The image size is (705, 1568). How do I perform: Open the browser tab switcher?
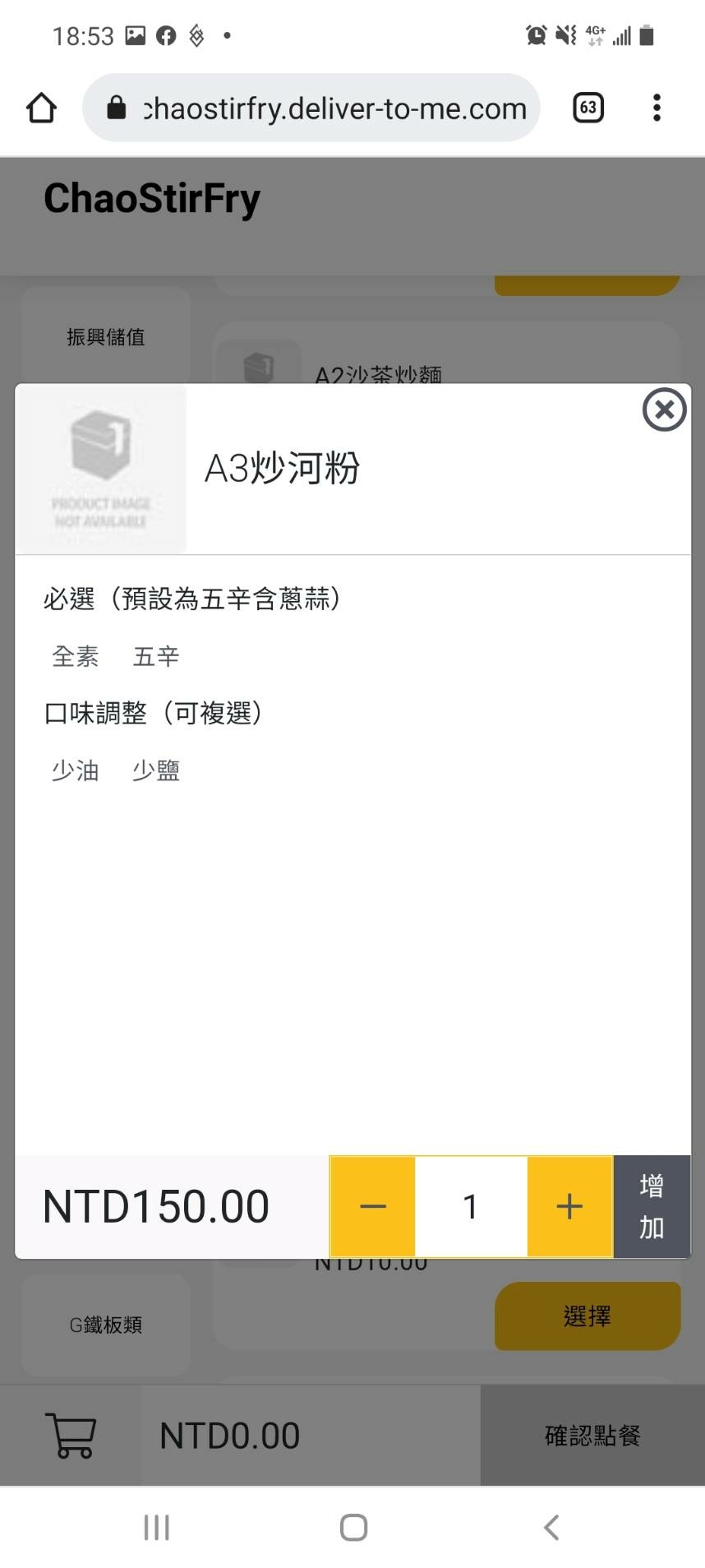[x=587, y=108]
